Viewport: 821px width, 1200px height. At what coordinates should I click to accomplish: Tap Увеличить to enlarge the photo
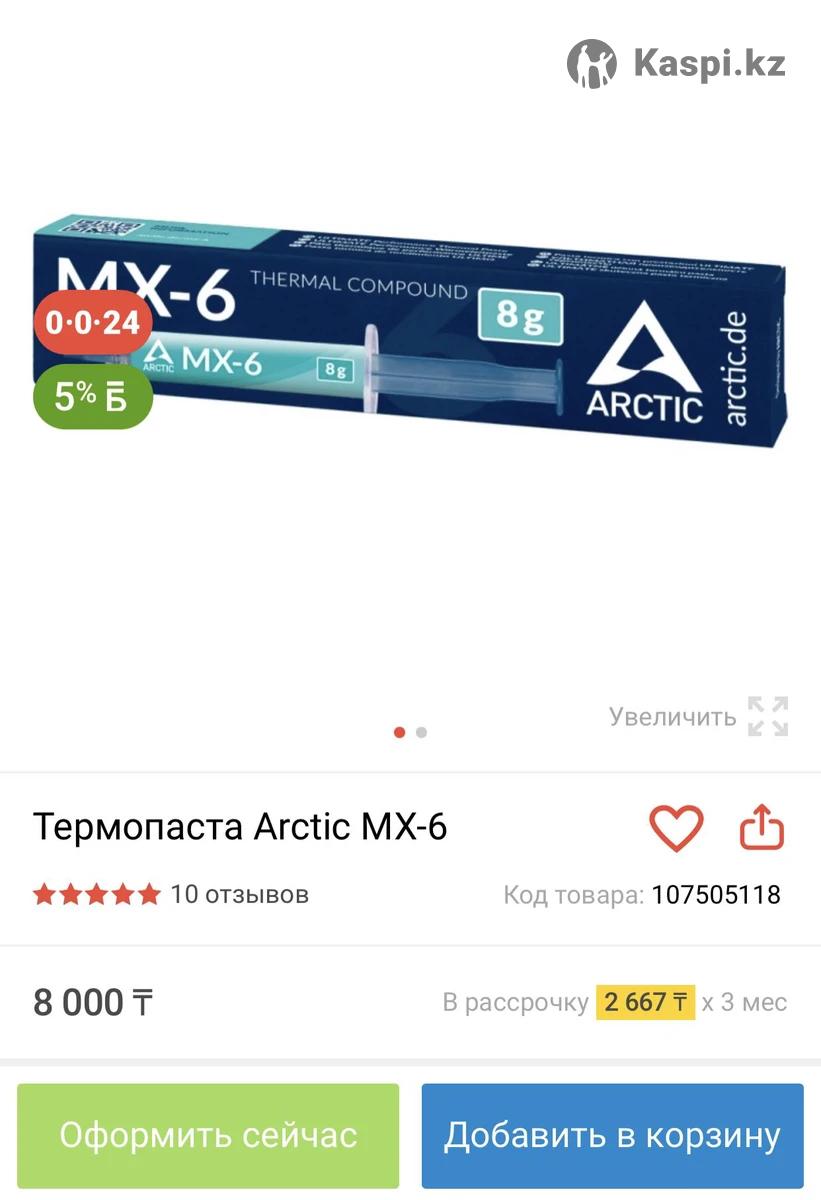click(698, 717)
